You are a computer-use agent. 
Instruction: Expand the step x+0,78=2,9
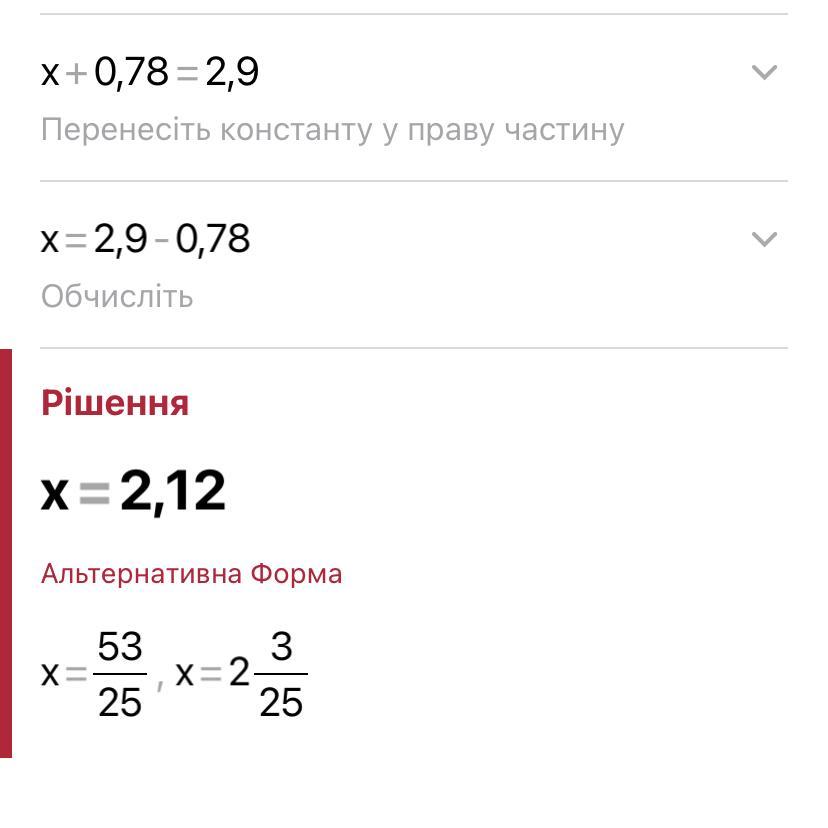tap(764, 72)
